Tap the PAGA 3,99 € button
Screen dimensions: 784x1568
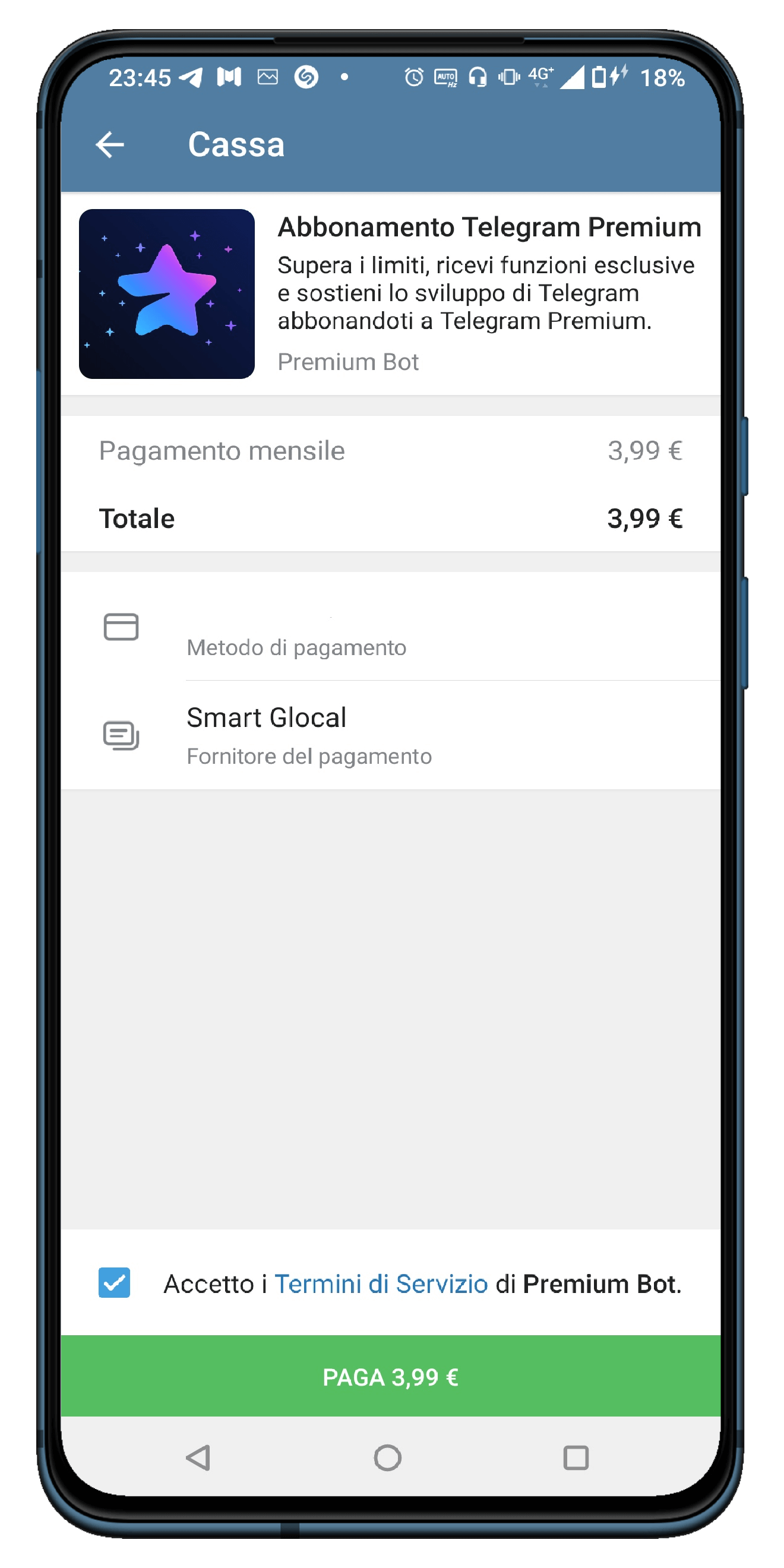pos(391,1376)
